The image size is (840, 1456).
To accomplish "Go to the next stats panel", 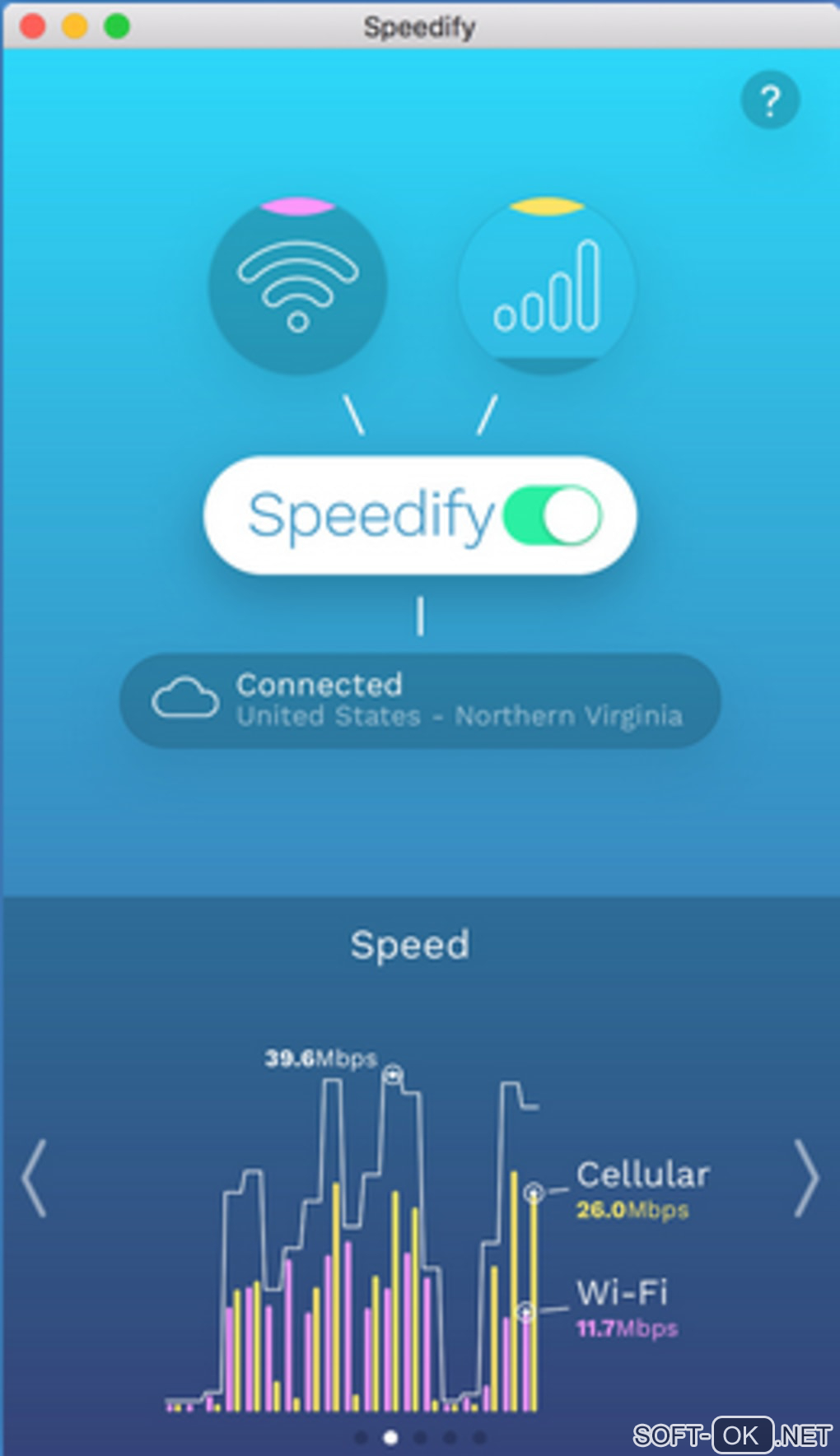I will tap(806, 1178).
